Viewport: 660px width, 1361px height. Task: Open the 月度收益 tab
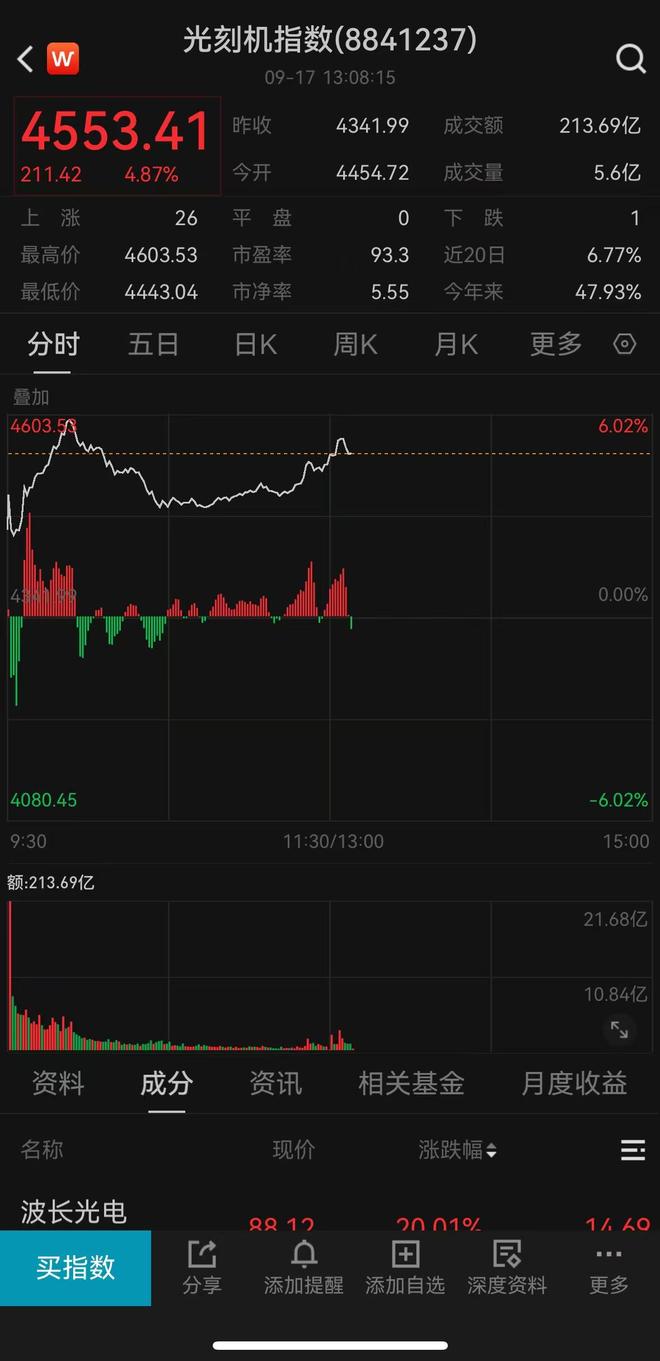click(574, 1083)
